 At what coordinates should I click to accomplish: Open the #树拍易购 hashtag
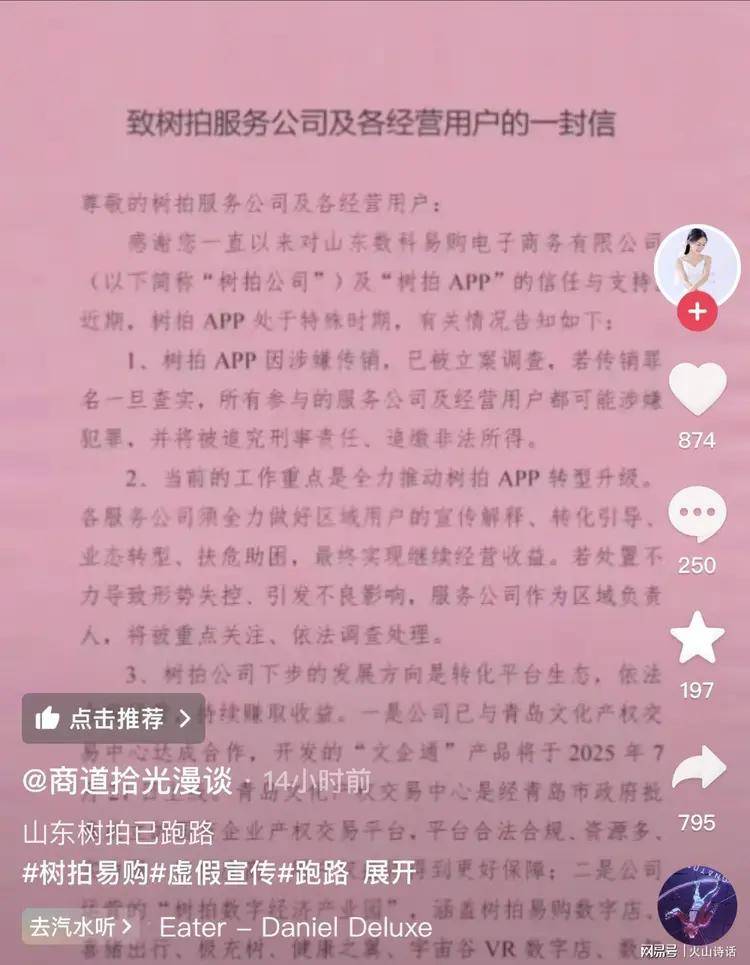point(86,872)
